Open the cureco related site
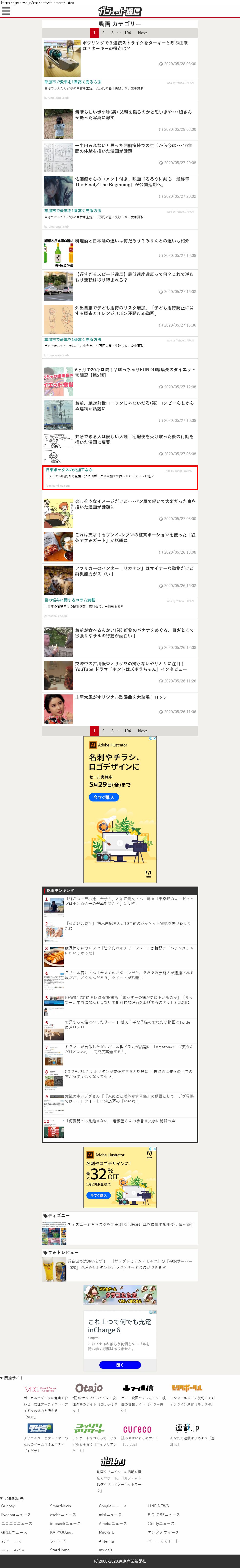This screenshot has height=1568, width=240. click(x=137, y=1429)
